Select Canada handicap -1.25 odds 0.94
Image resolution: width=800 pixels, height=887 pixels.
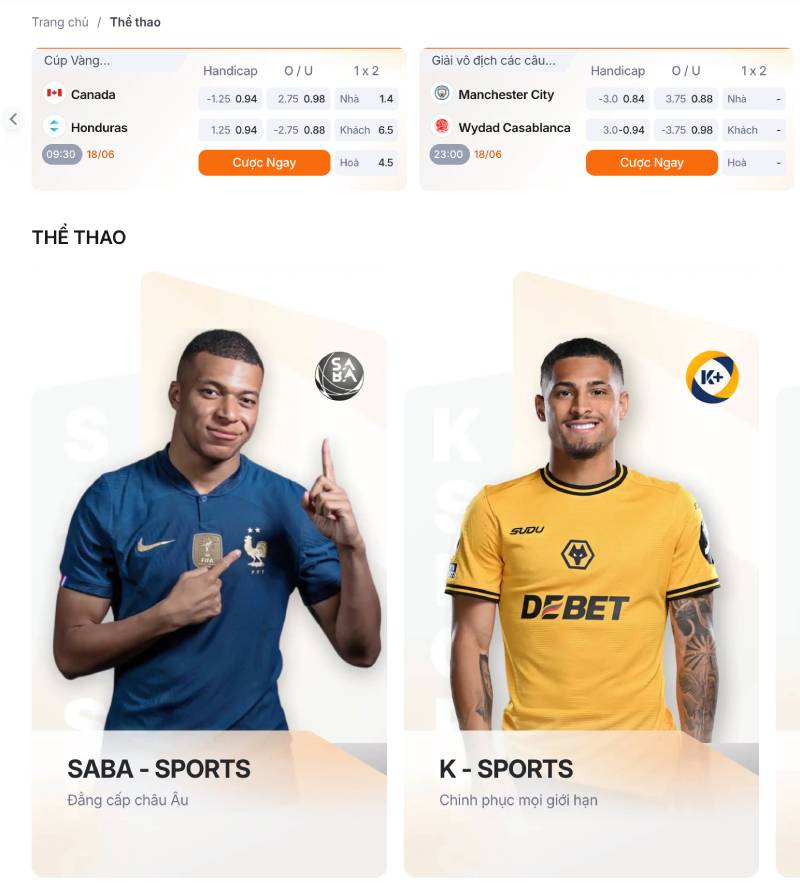231,99
